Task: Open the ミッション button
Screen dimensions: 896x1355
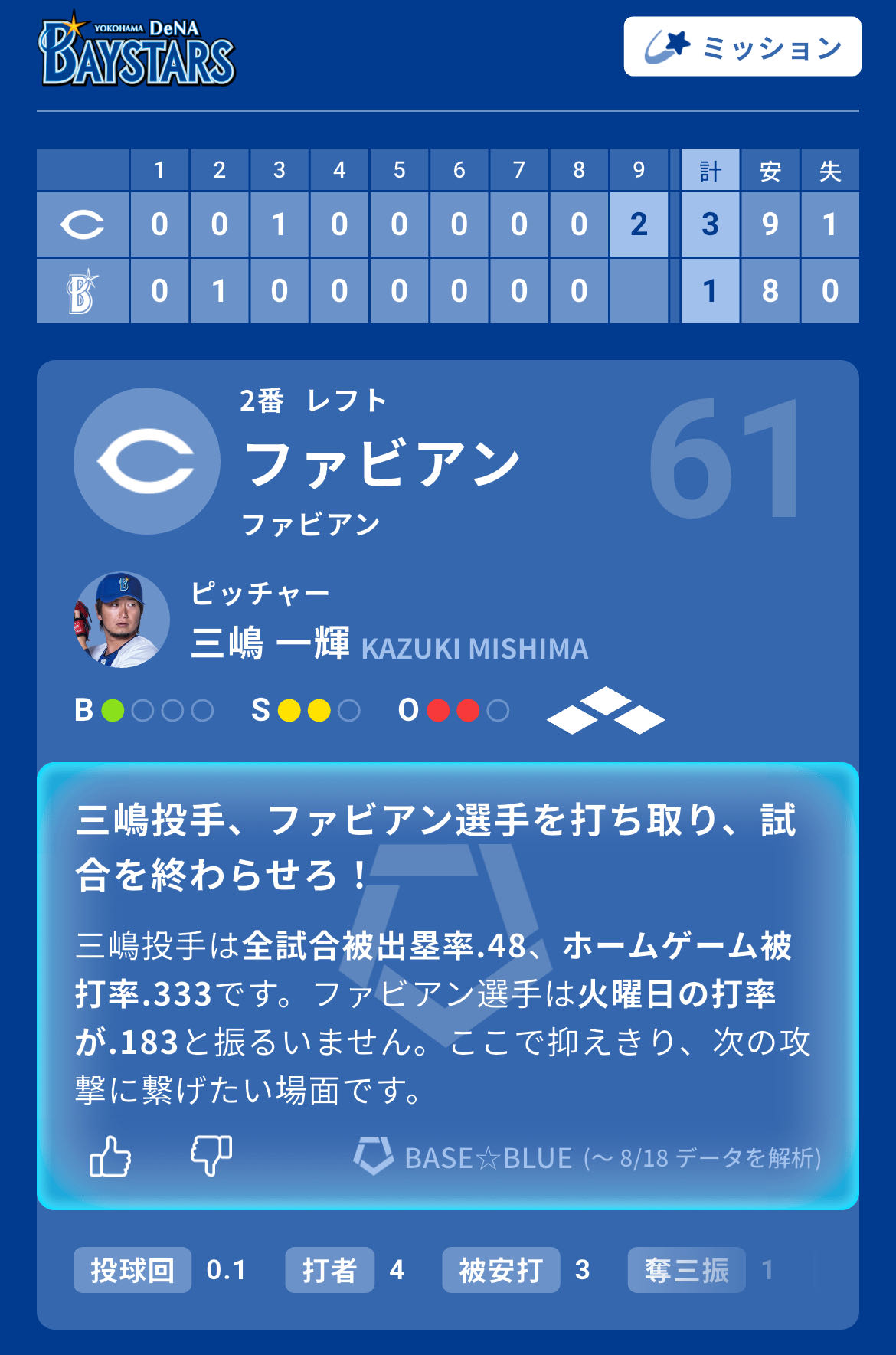Action: [741, 47]
